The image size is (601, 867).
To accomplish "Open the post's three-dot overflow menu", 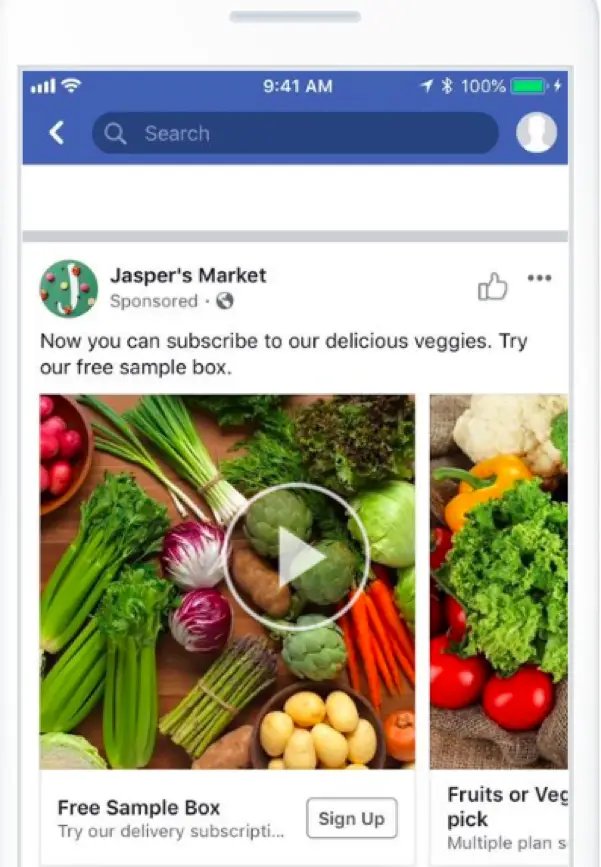I will coord(539,279).
